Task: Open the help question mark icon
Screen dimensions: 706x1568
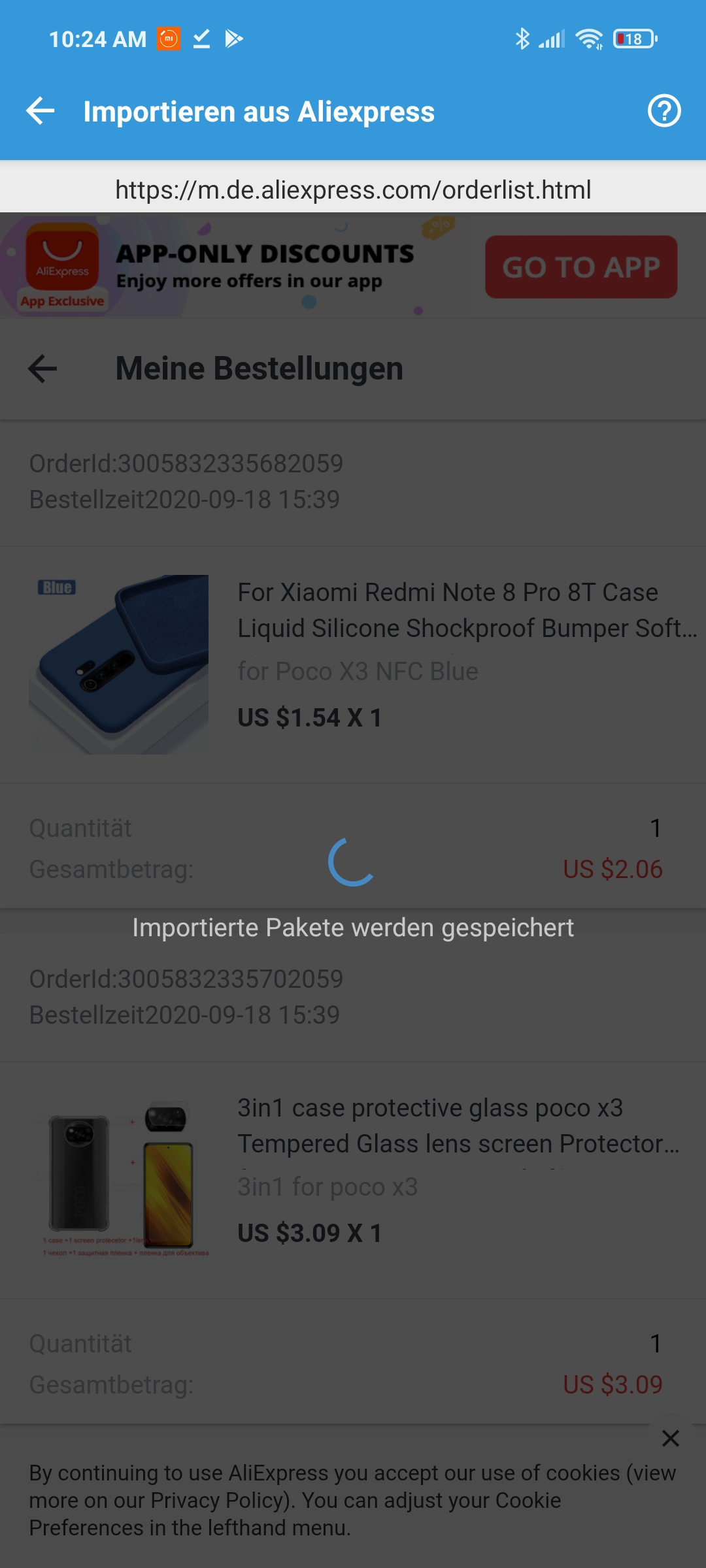Action: tap(664, 111)
